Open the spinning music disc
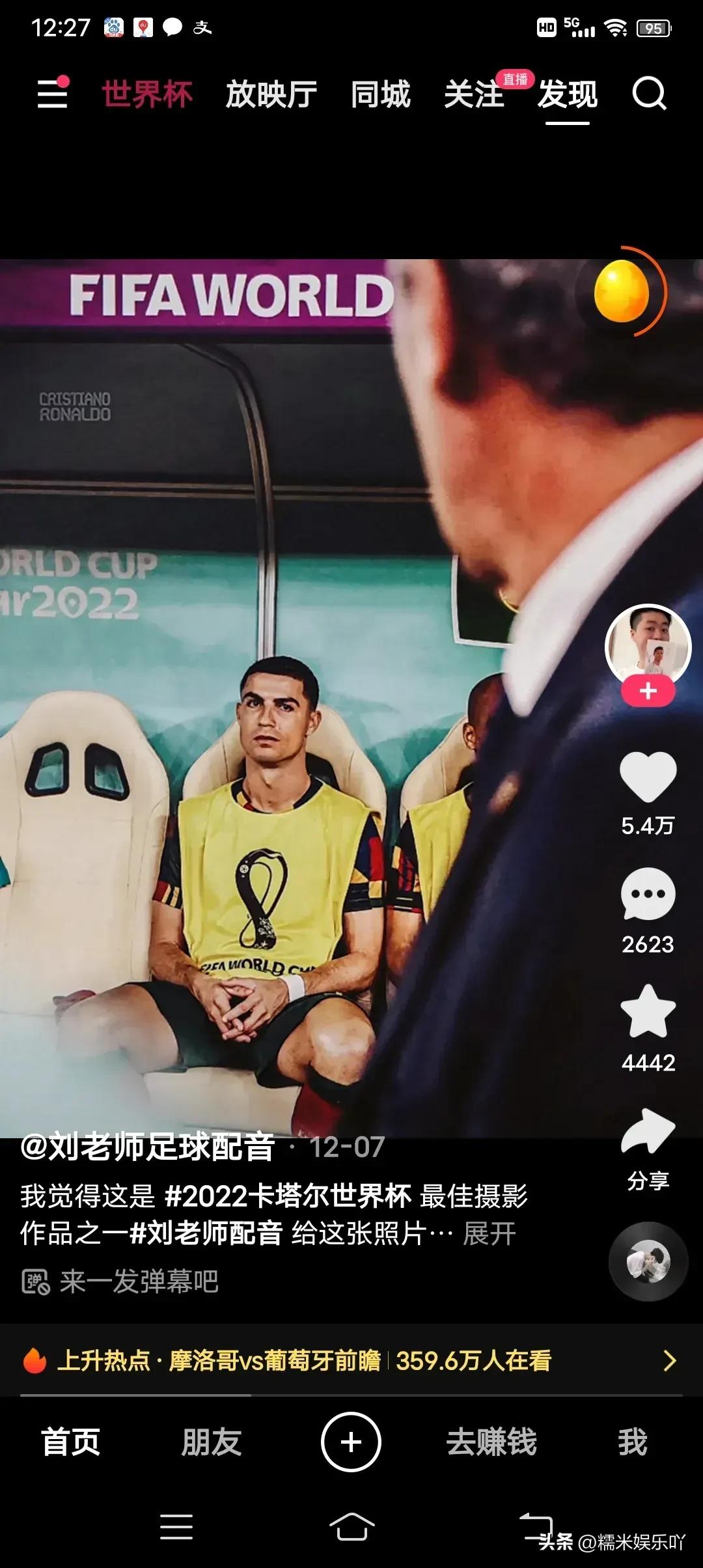 coord(648,1261)
